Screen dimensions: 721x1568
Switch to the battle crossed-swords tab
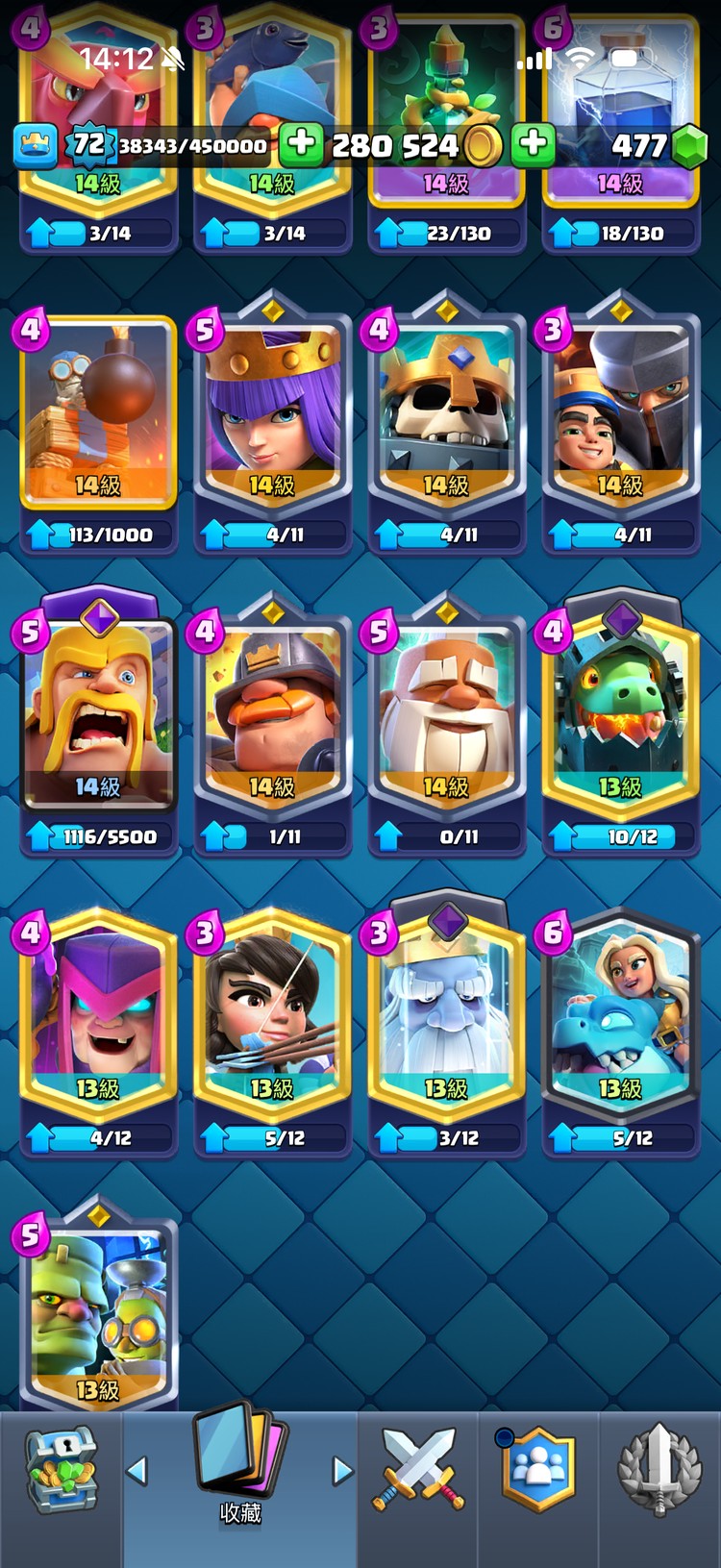click(418, 1470)
